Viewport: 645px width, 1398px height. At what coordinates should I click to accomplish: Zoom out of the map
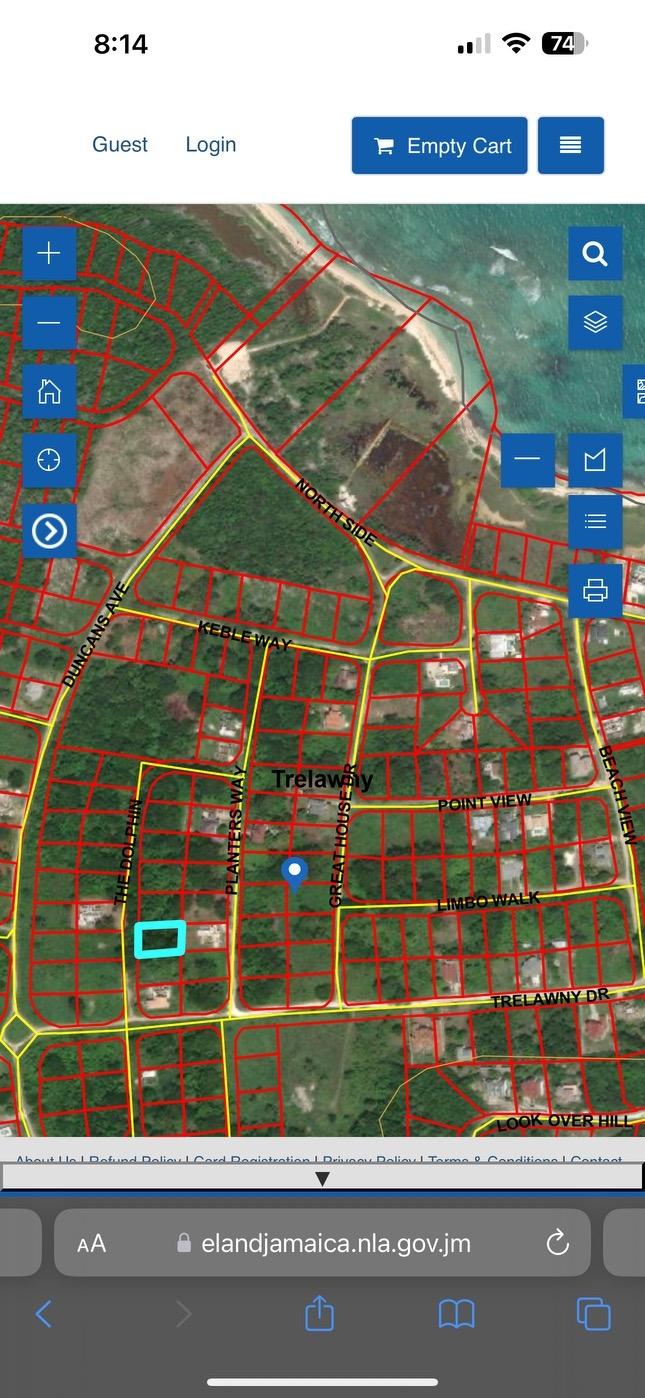[49, 323]
